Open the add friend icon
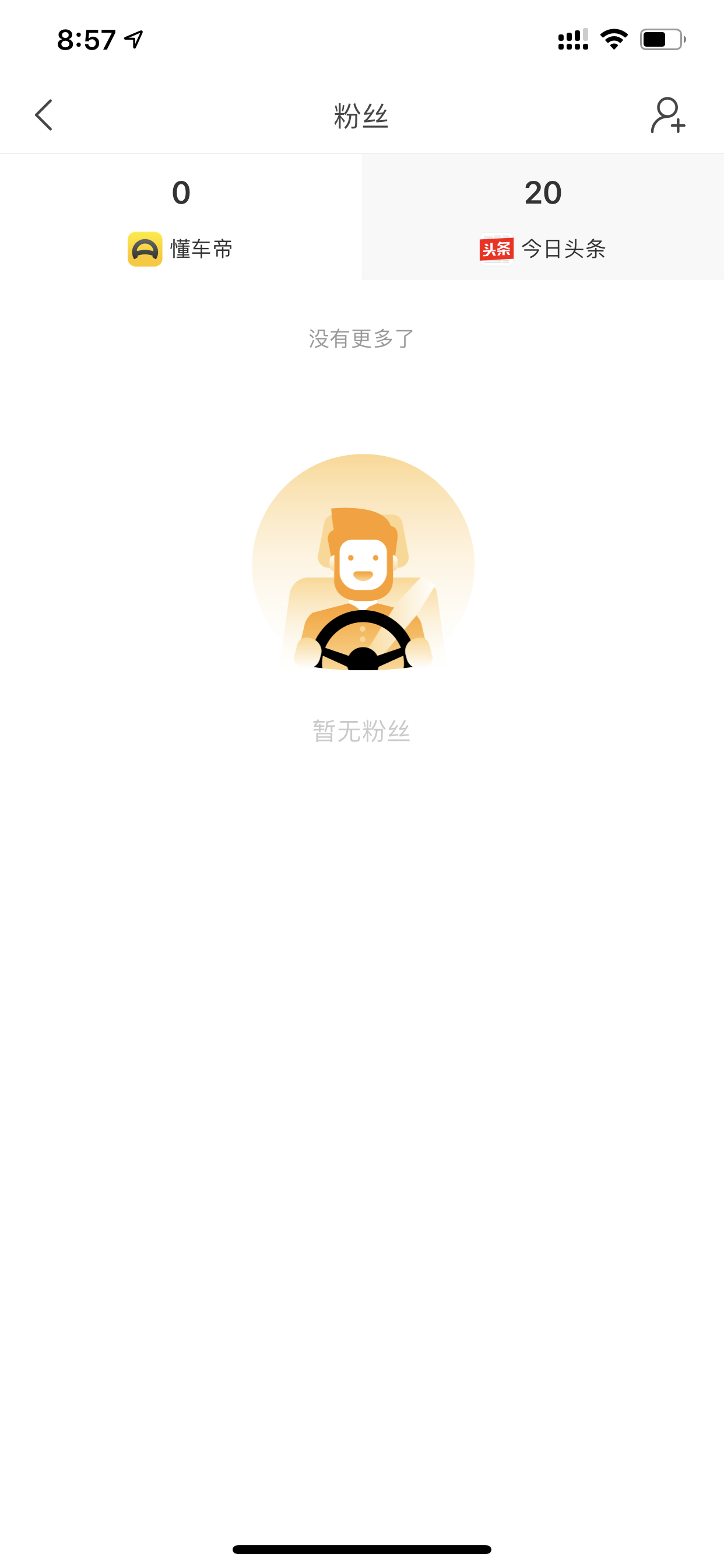Screen dimensions: 724x1568 pyautogui.click(x=668, y=115)
